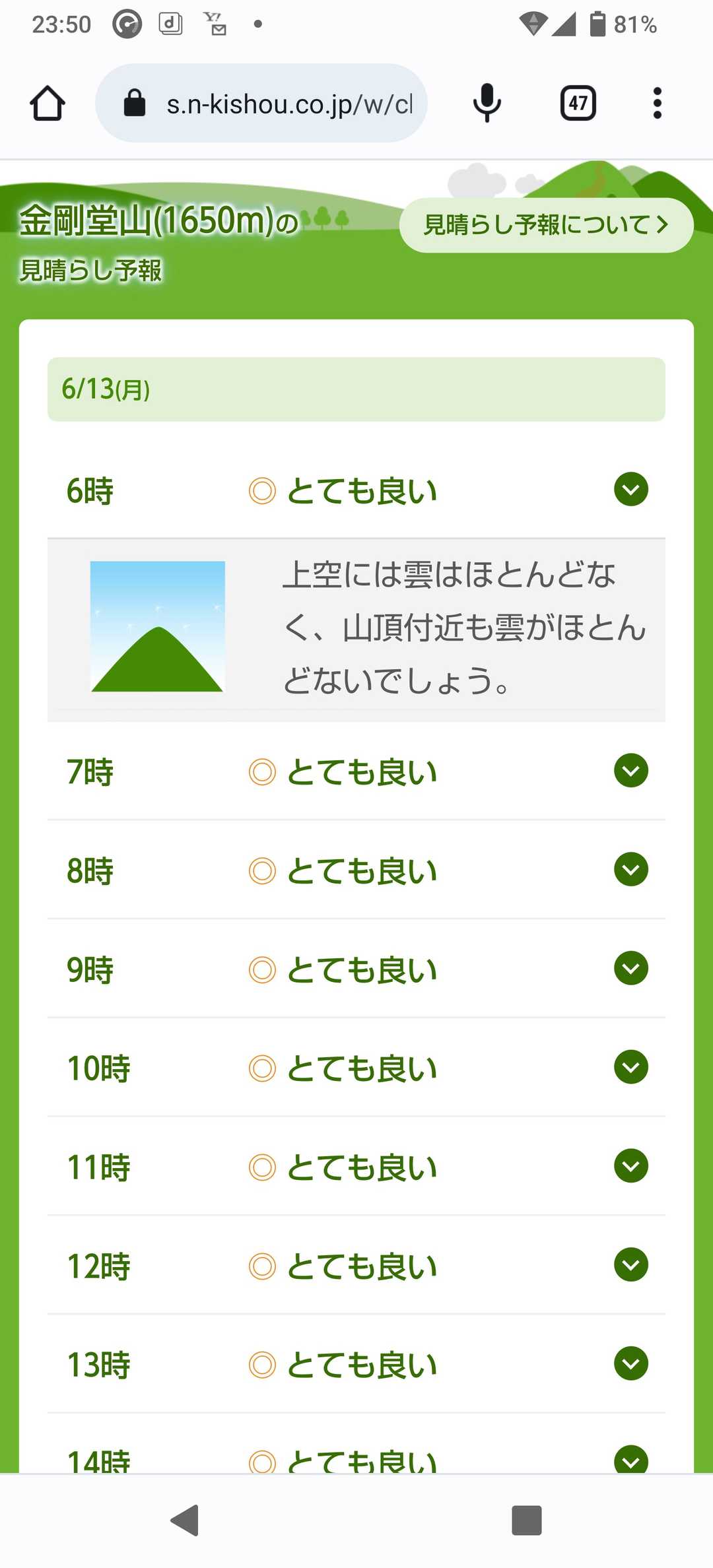Expand the 7時 forecast row

pyautogui.click(x=630, y=771)
